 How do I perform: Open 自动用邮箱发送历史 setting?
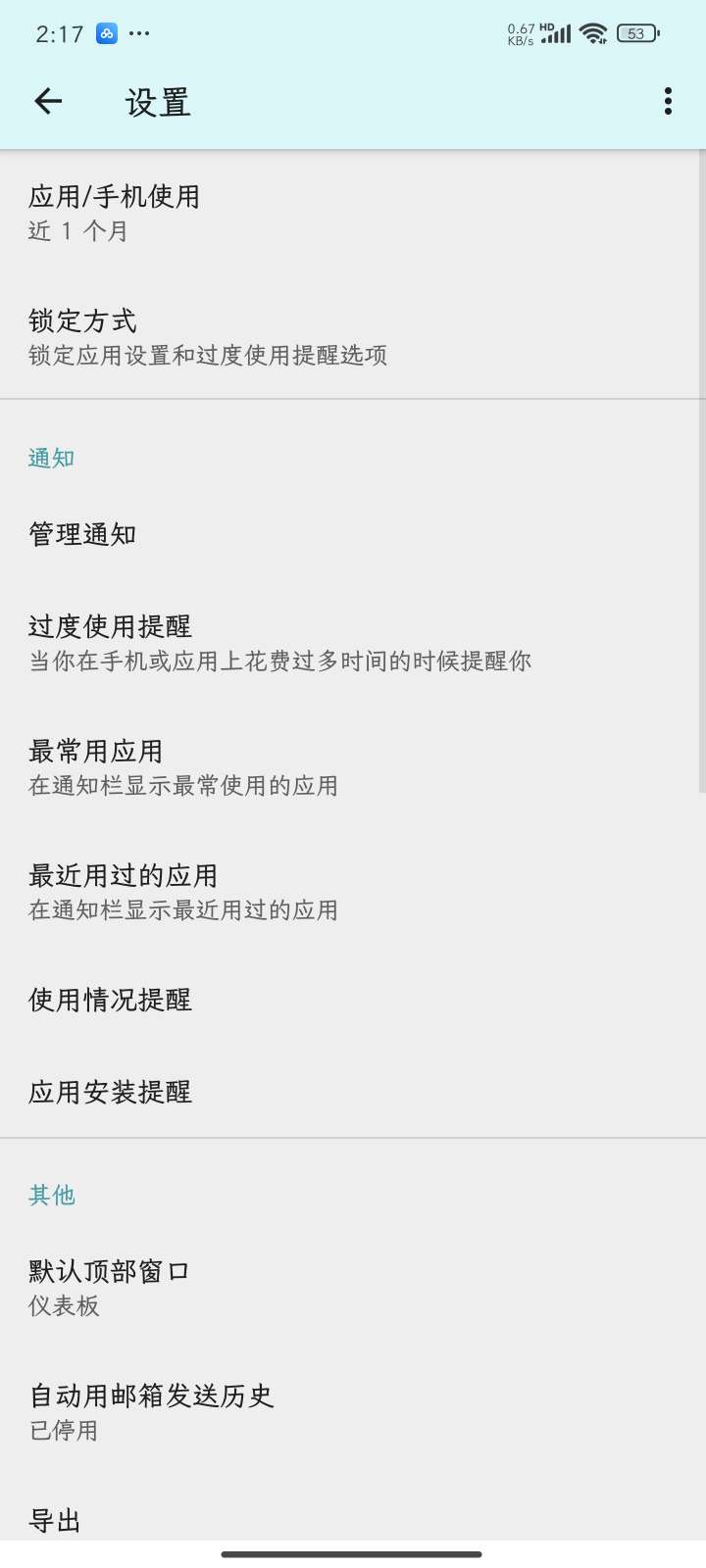[353, 1412]
